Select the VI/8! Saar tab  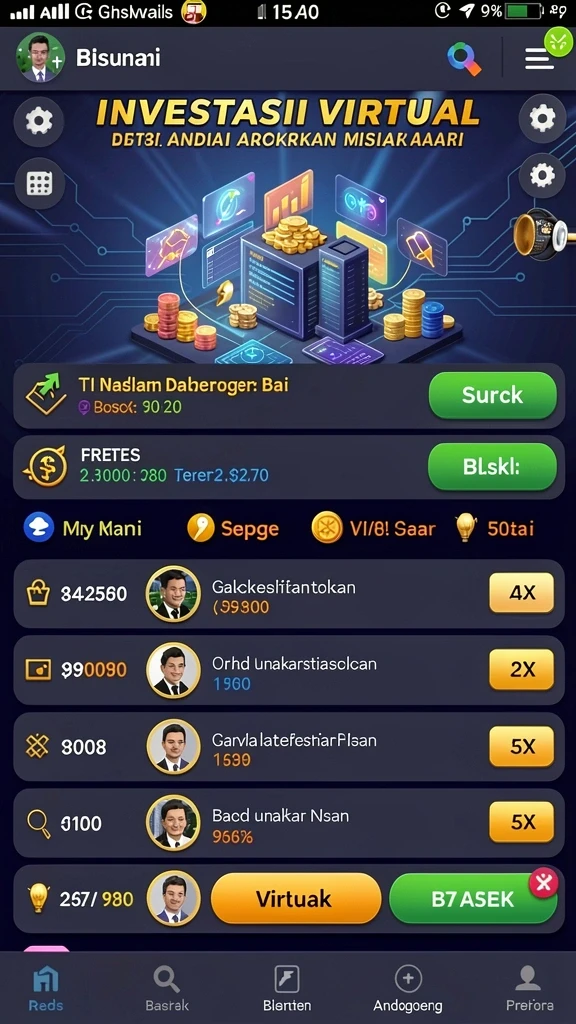[x=373, y=528]
